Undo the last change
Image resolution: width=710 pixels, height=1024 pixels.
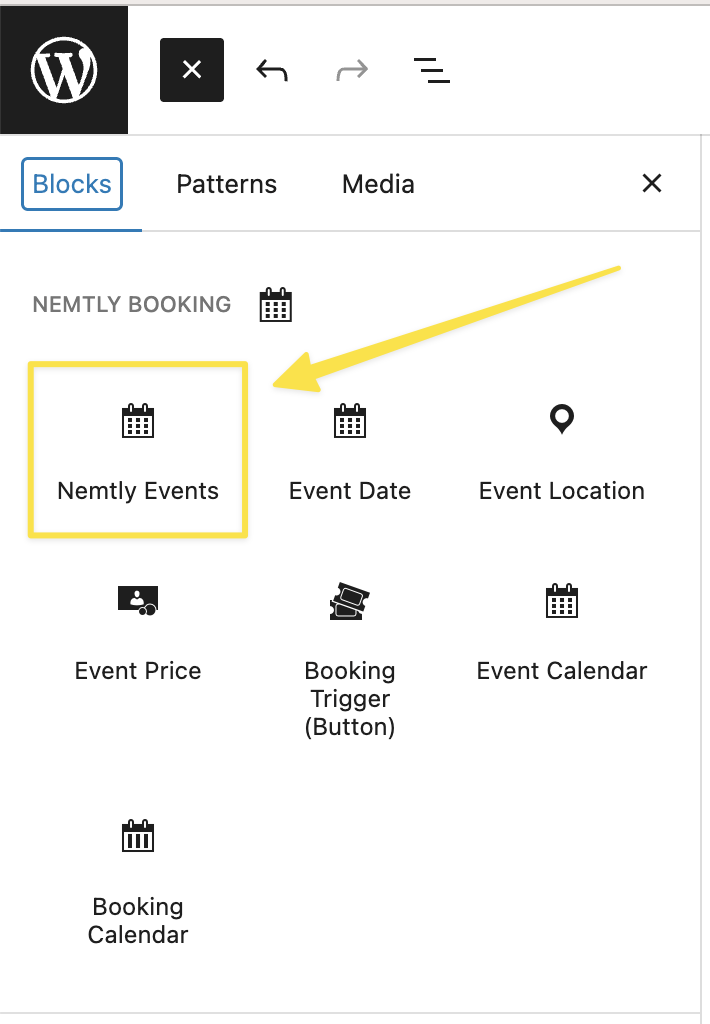[272, 70]
